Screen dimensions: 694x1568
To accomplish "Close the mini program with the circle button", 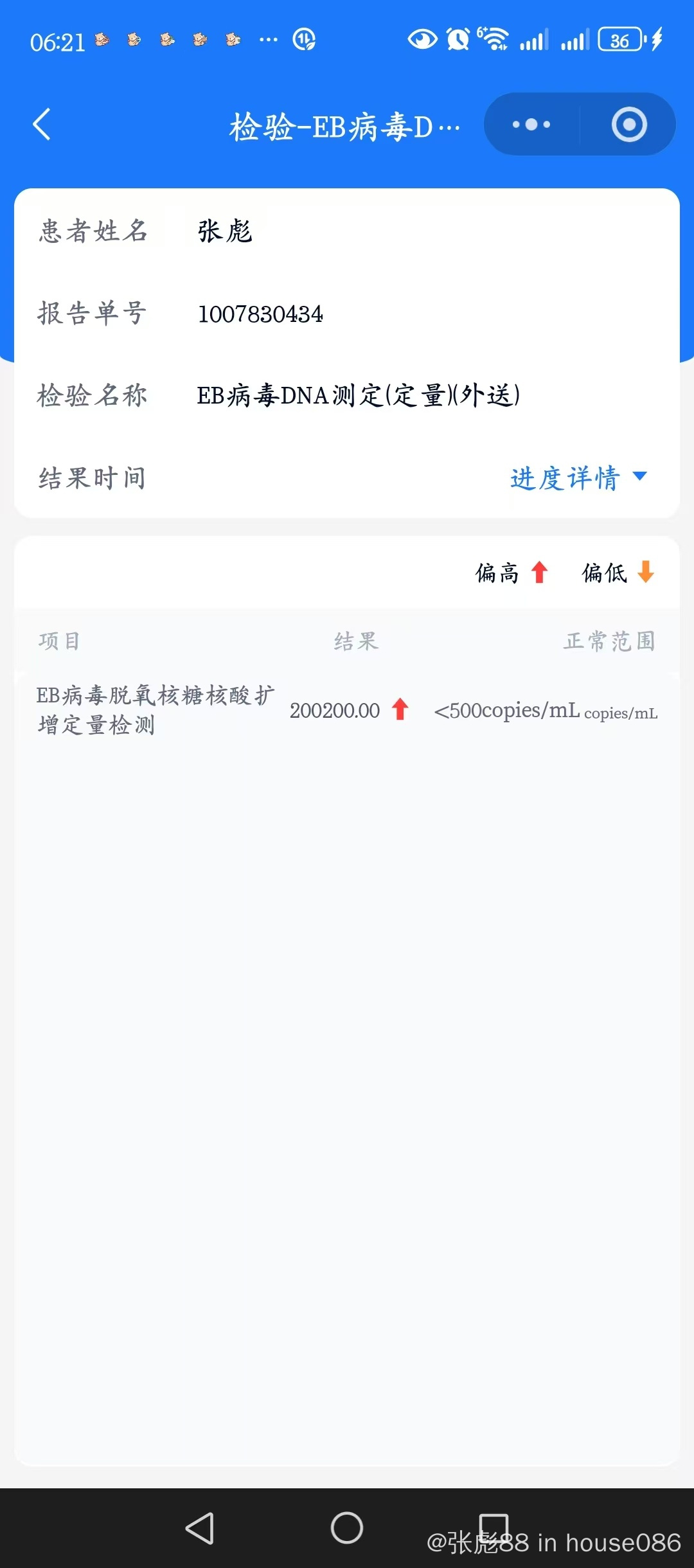I will point(628,125).
